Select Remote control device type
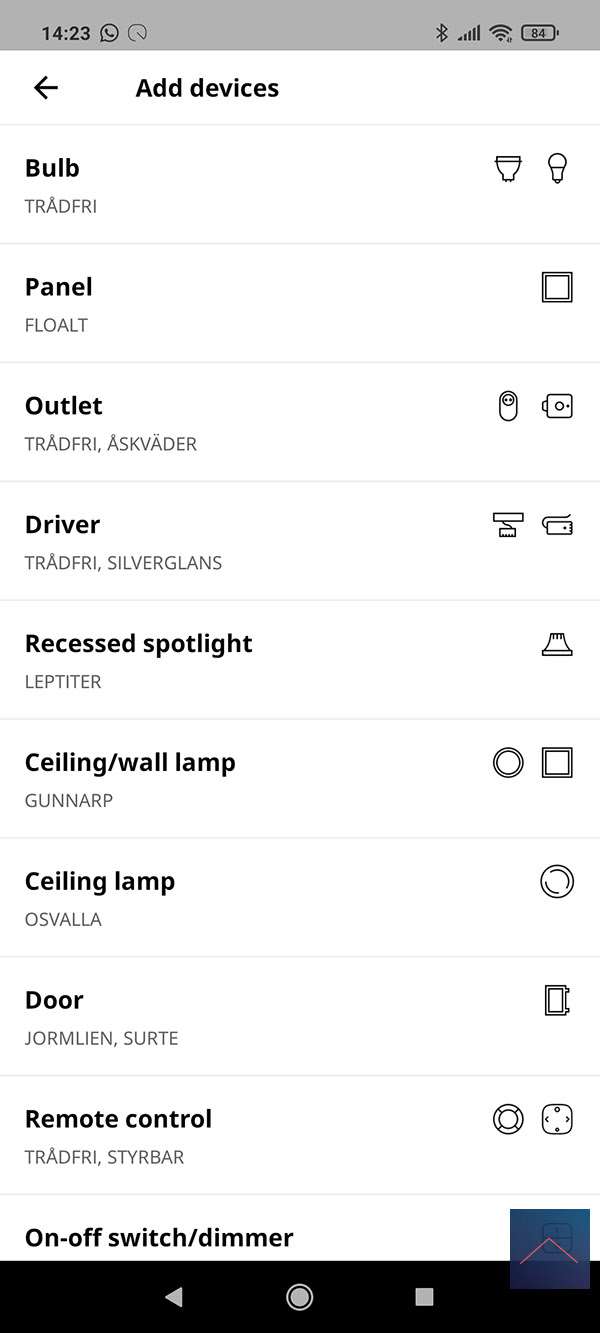 pos(299,1137)
